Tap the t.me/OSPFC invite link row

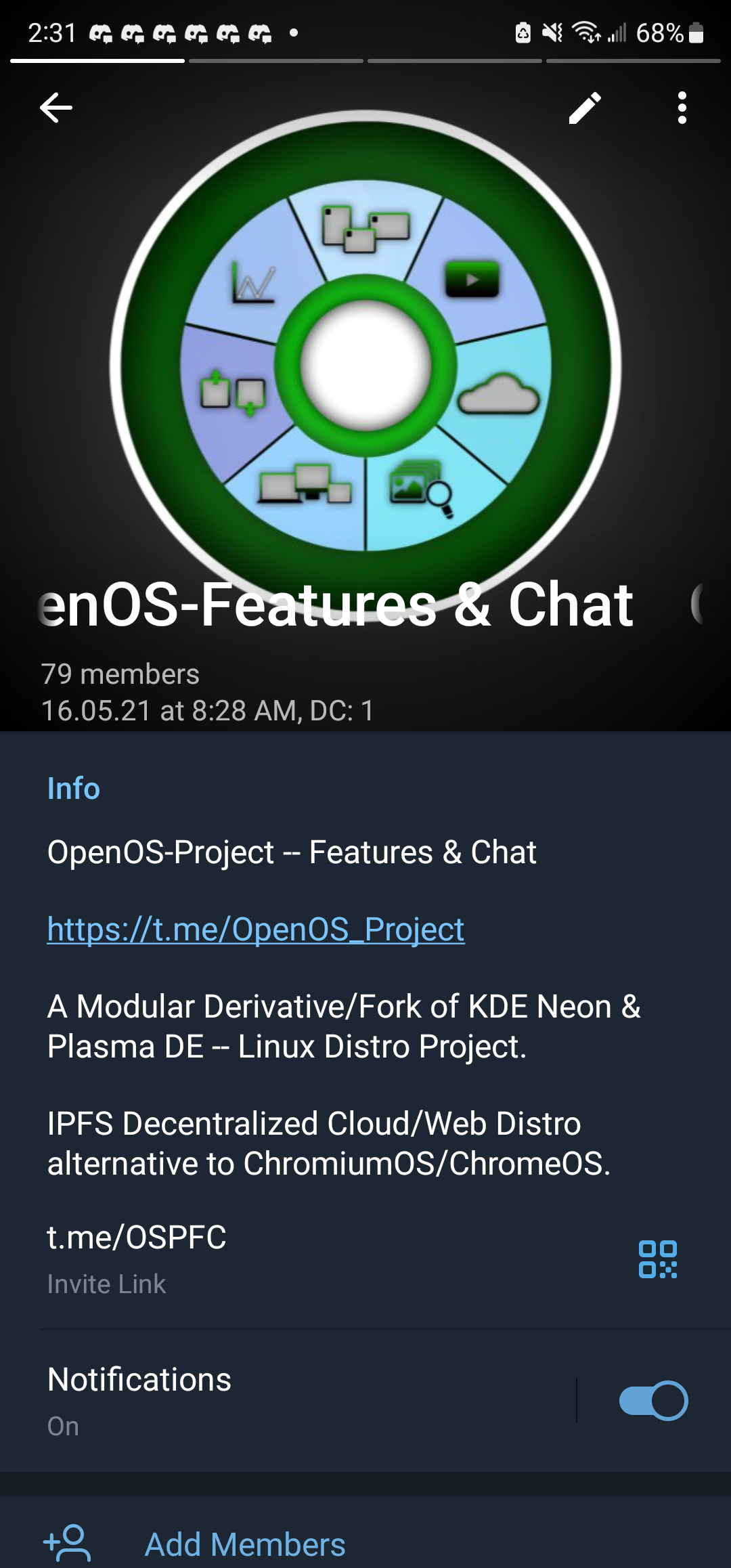coord(271,1258)
